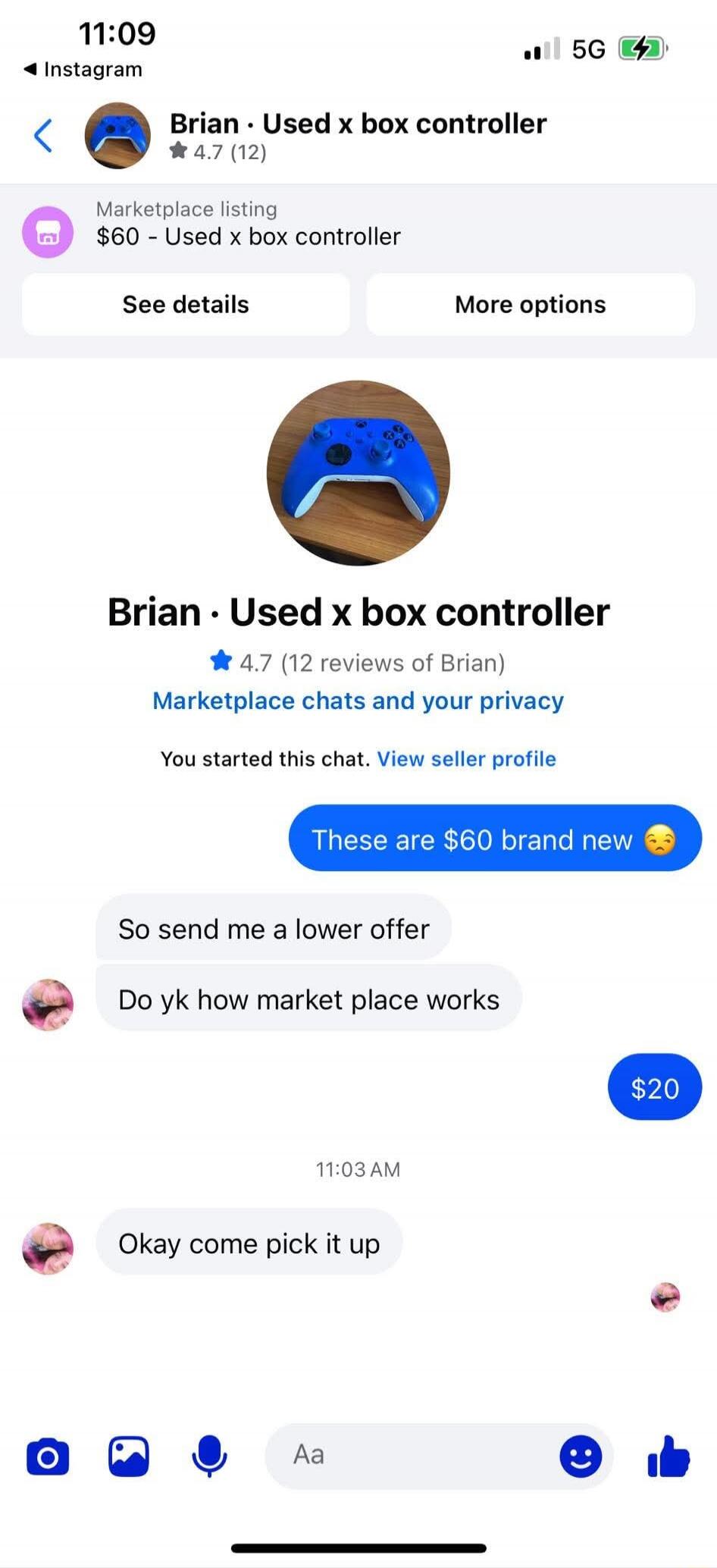The height and width of the screenshot is (1568, 717).
Task: View seller profile
Action: pos(466,759)
